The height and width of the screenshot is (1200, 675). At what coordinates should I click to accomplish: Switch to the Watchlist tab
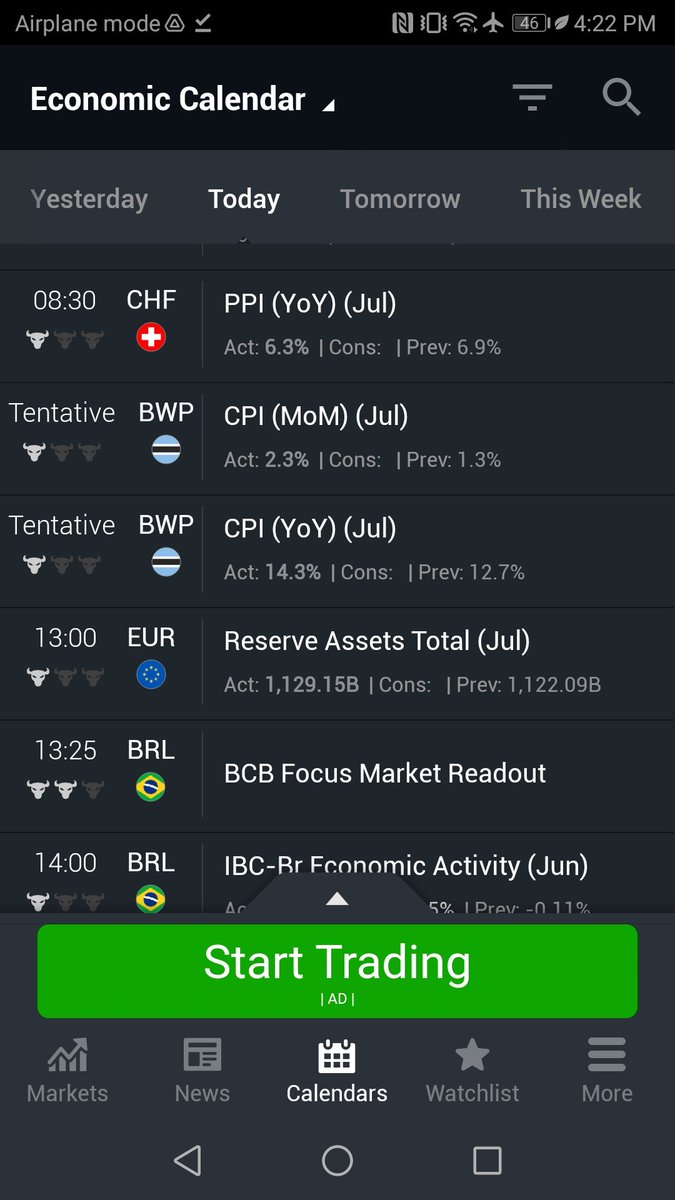tap(472, 1070)
